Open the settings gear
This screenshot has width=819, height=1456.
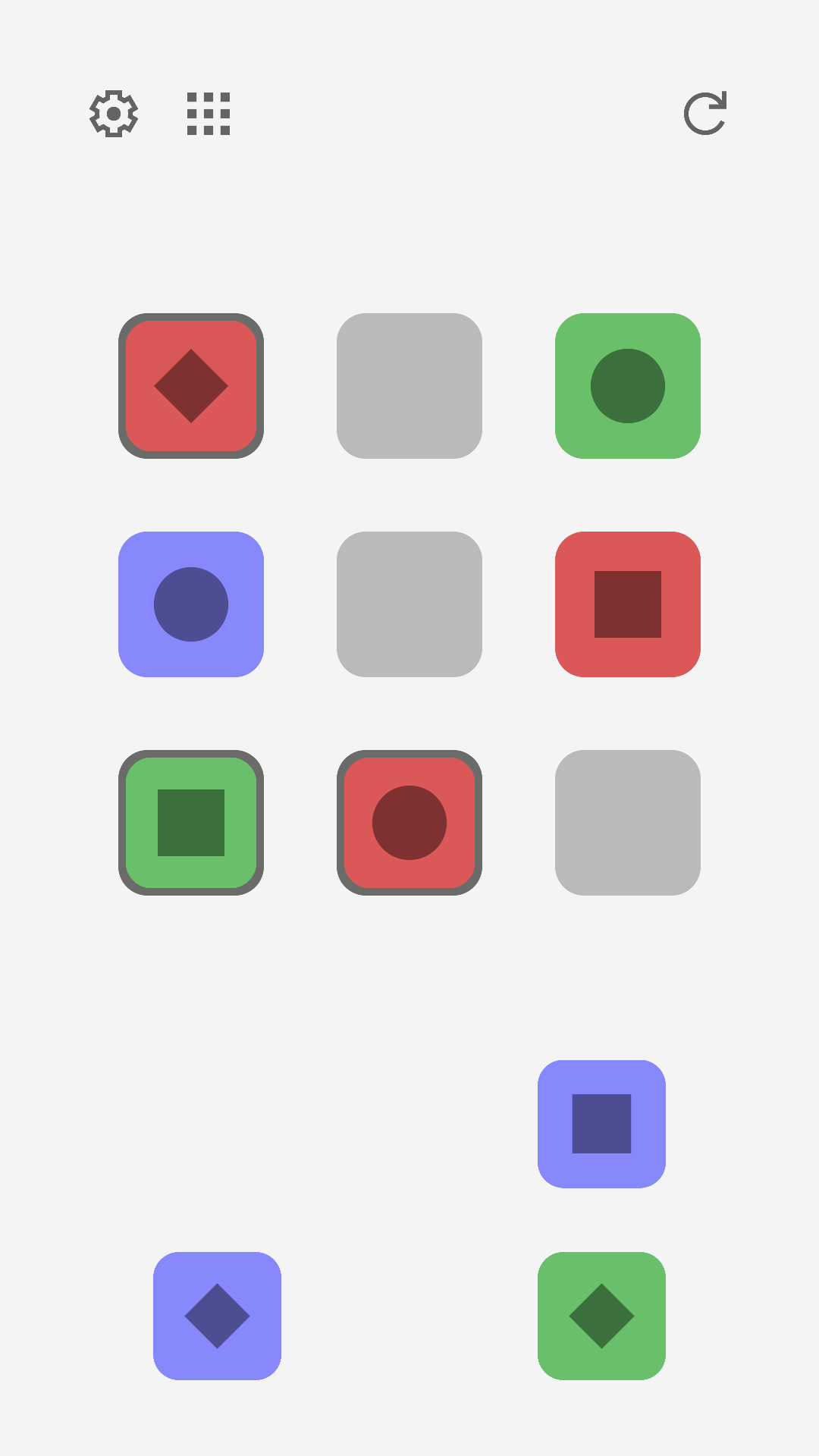point(114,114)
